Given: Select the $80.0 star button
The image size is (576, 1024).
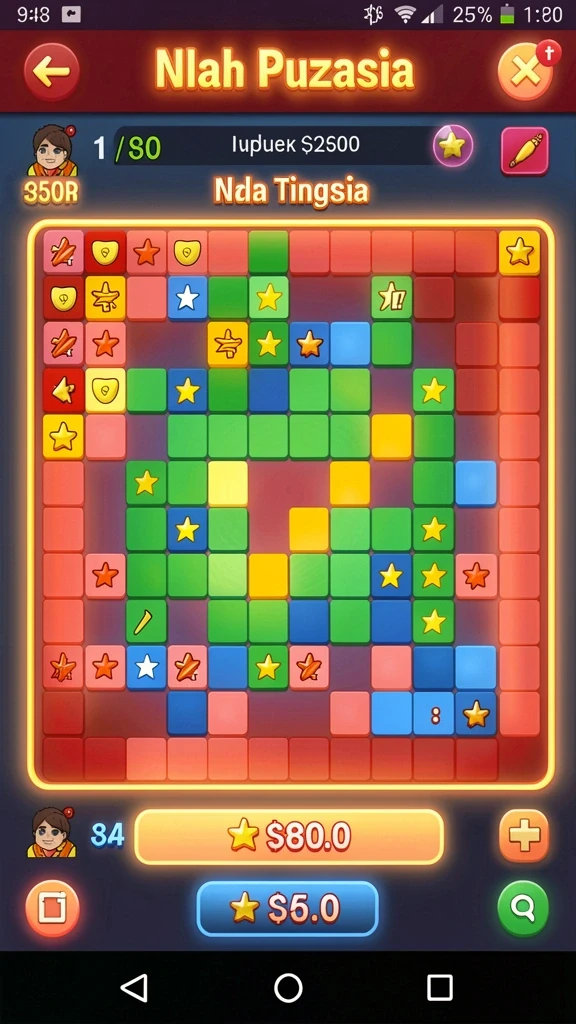Looking at the screenshot, I should click(289, 836).
